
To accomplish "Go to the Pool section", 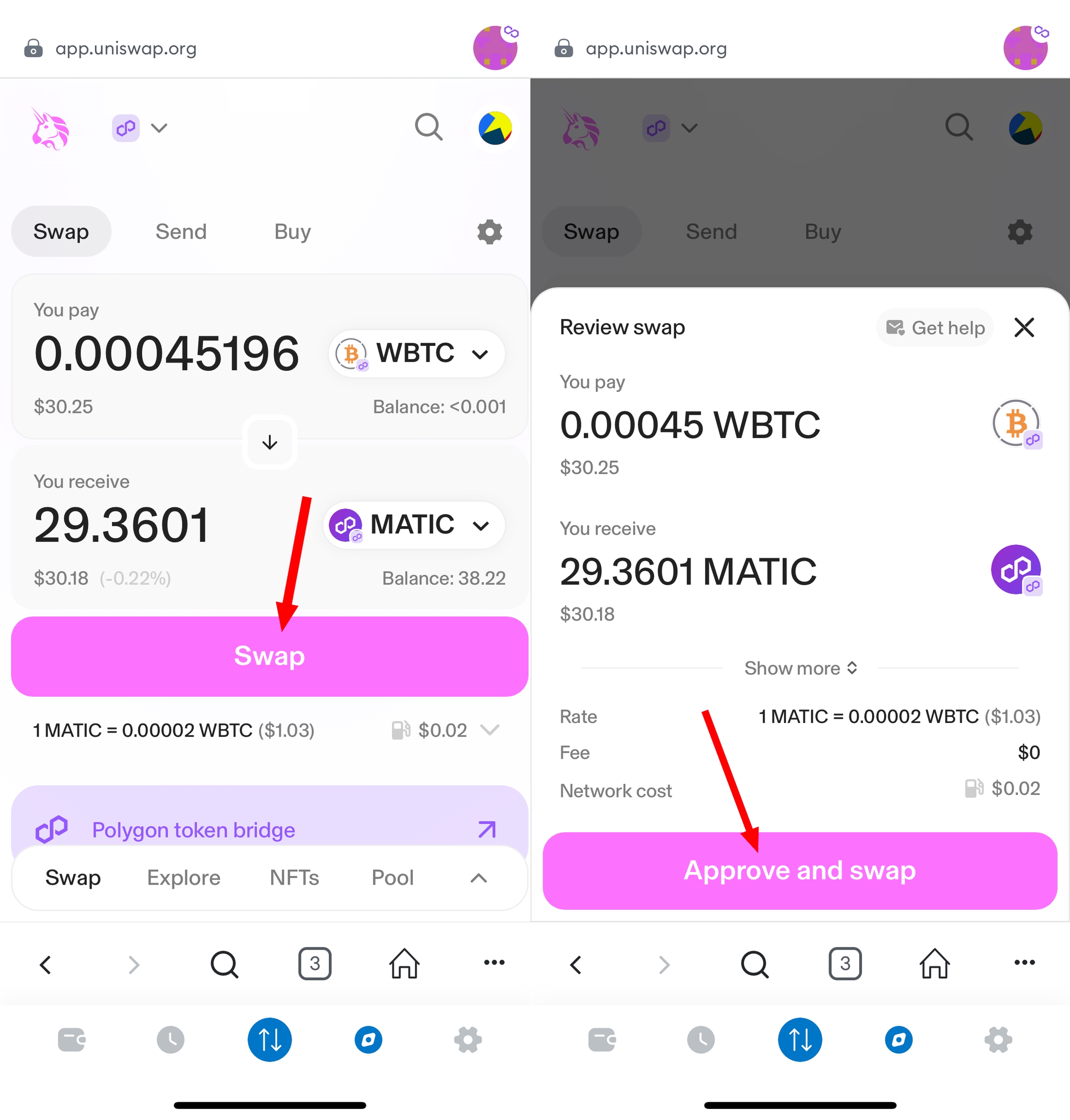I will pyautogui.click(x=392, y=878).
